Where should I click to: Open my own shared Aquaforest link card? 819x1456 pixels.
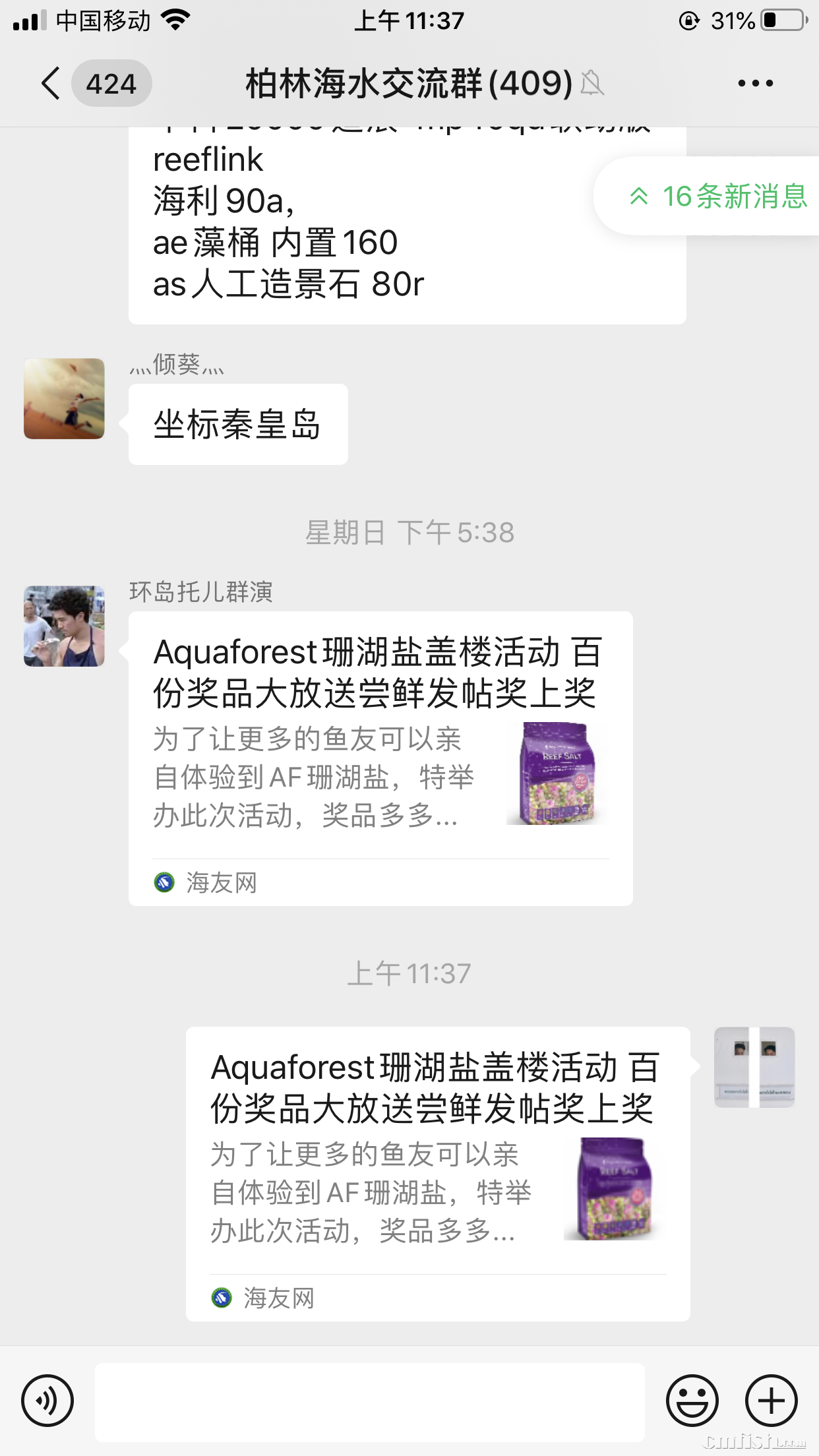click(x=438, y=1174)
